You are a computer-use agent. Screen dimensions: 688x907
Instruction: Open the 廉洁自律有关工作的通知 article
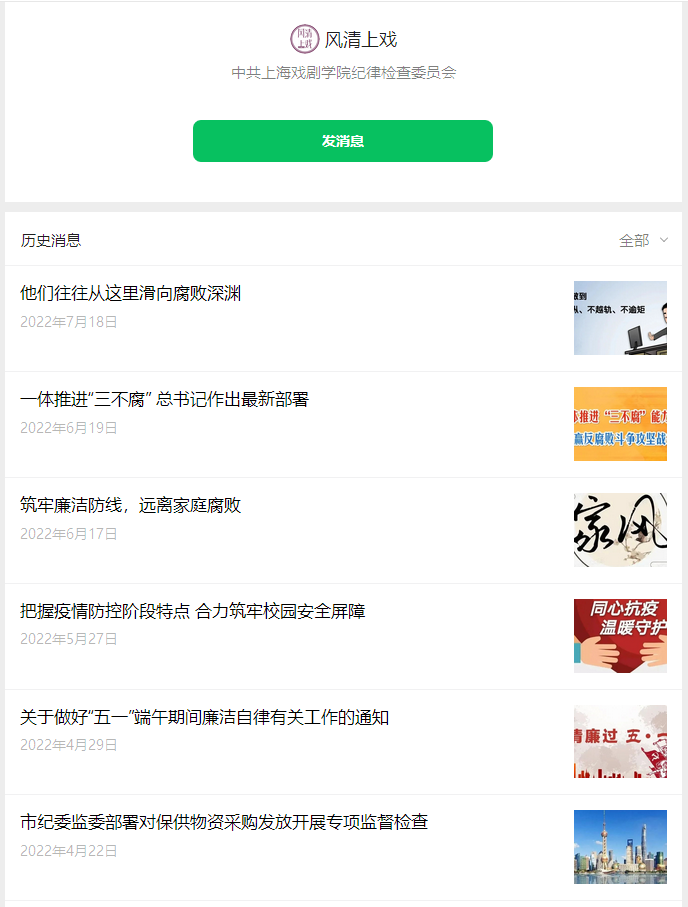pyautogui.click(x=204, y=718)
